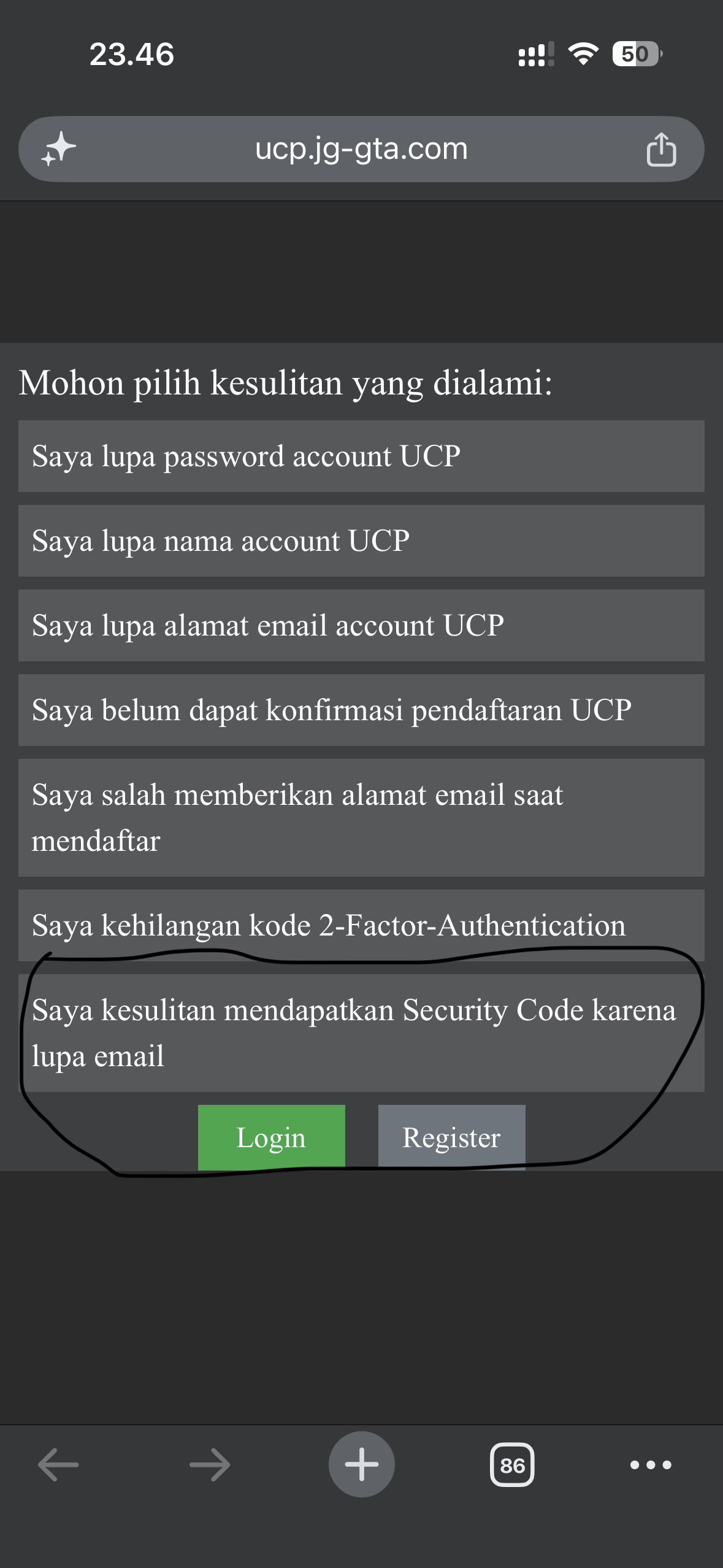Image resolution: width=723 pixels, height=1568 pixels.
Task: Tap the ucp.jg-gta.com address bar
Action: coord(361,149)
